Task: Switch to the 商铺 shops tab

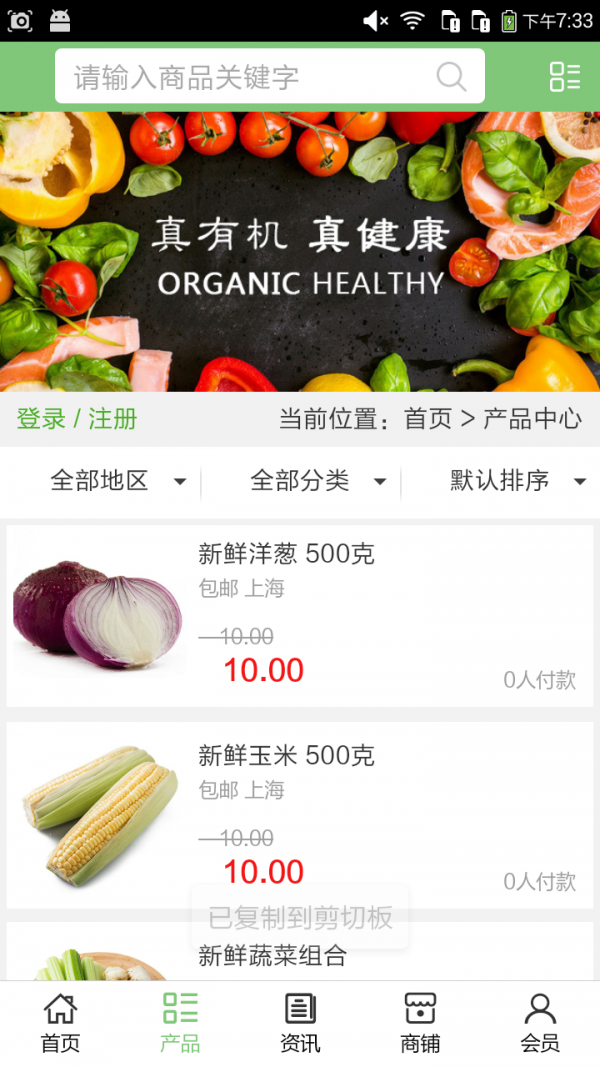Action: pos(420,1024)
